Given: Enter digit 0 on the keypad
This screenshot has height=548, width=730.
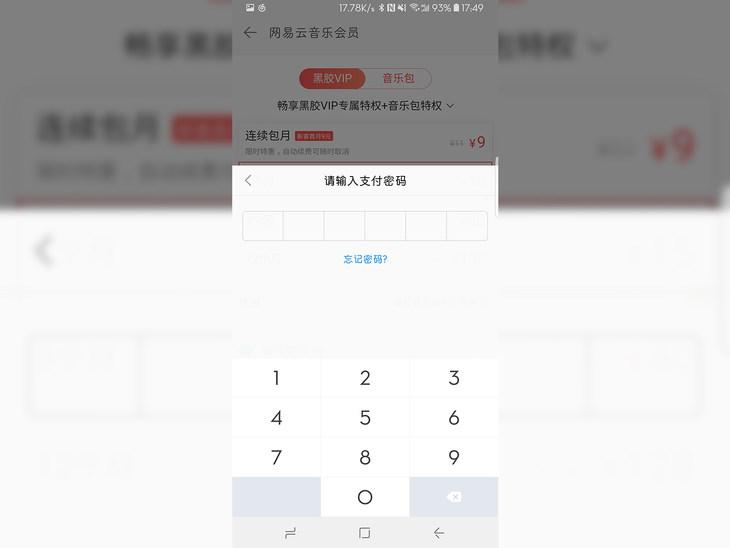Looking at the screenshot, I should [365, 497].
